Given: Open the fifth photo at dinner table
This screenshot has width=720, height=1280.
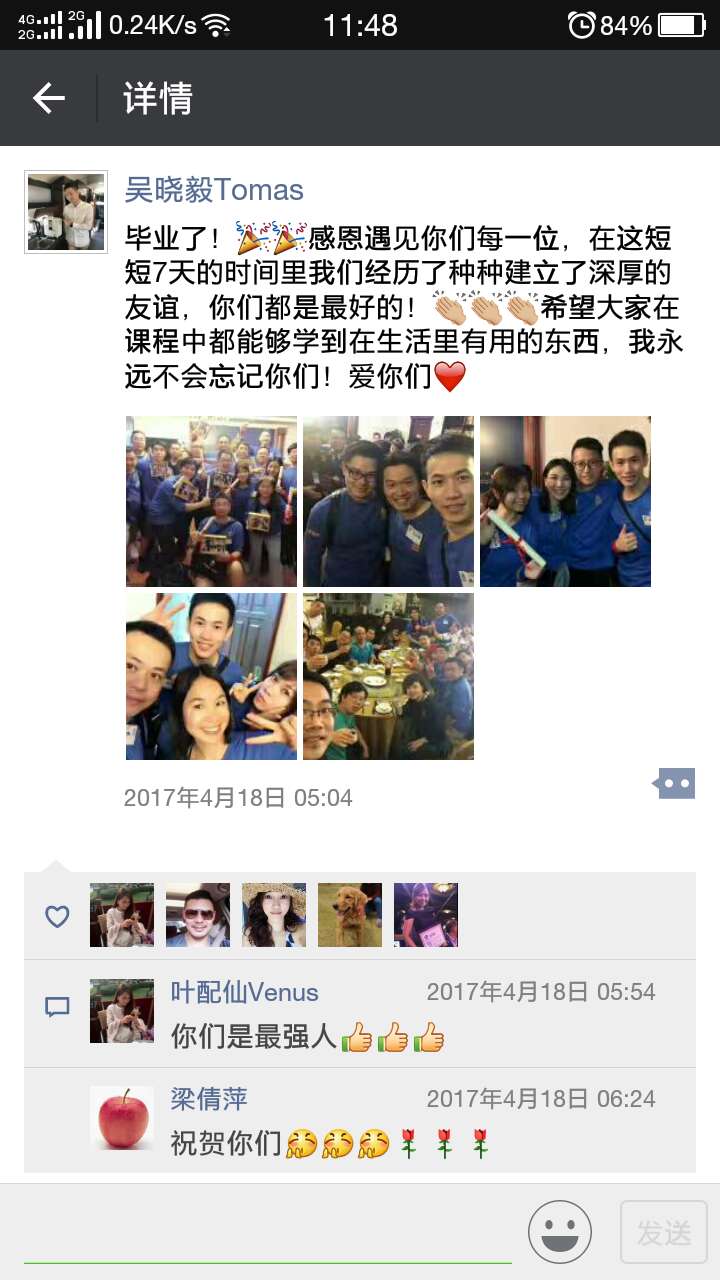Looking at the screenshot, I should click(x=388, y=677).
